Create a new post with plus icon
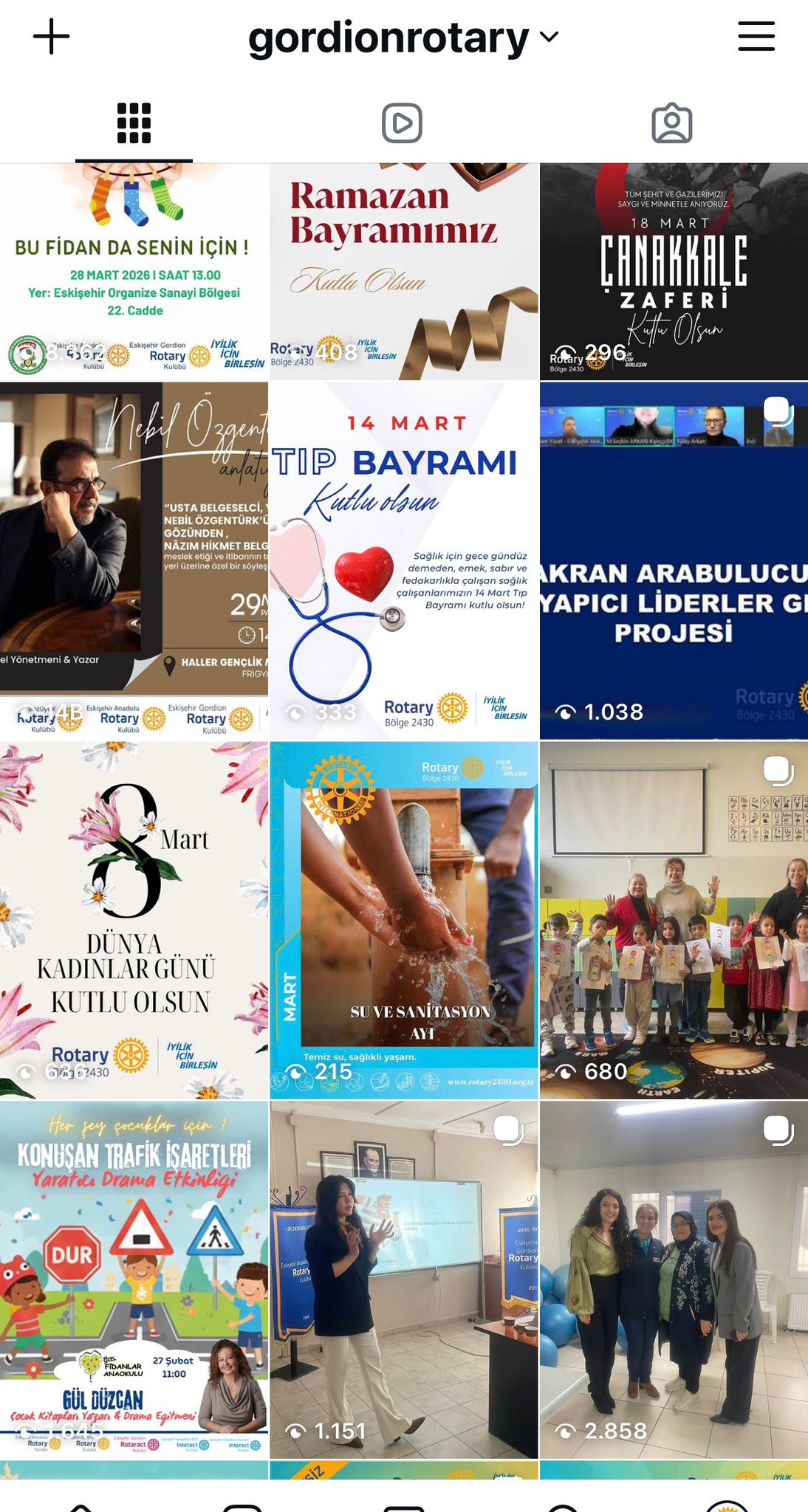Image resolution: width=808 pixels, height=1512 pixels. pos(52,36)
